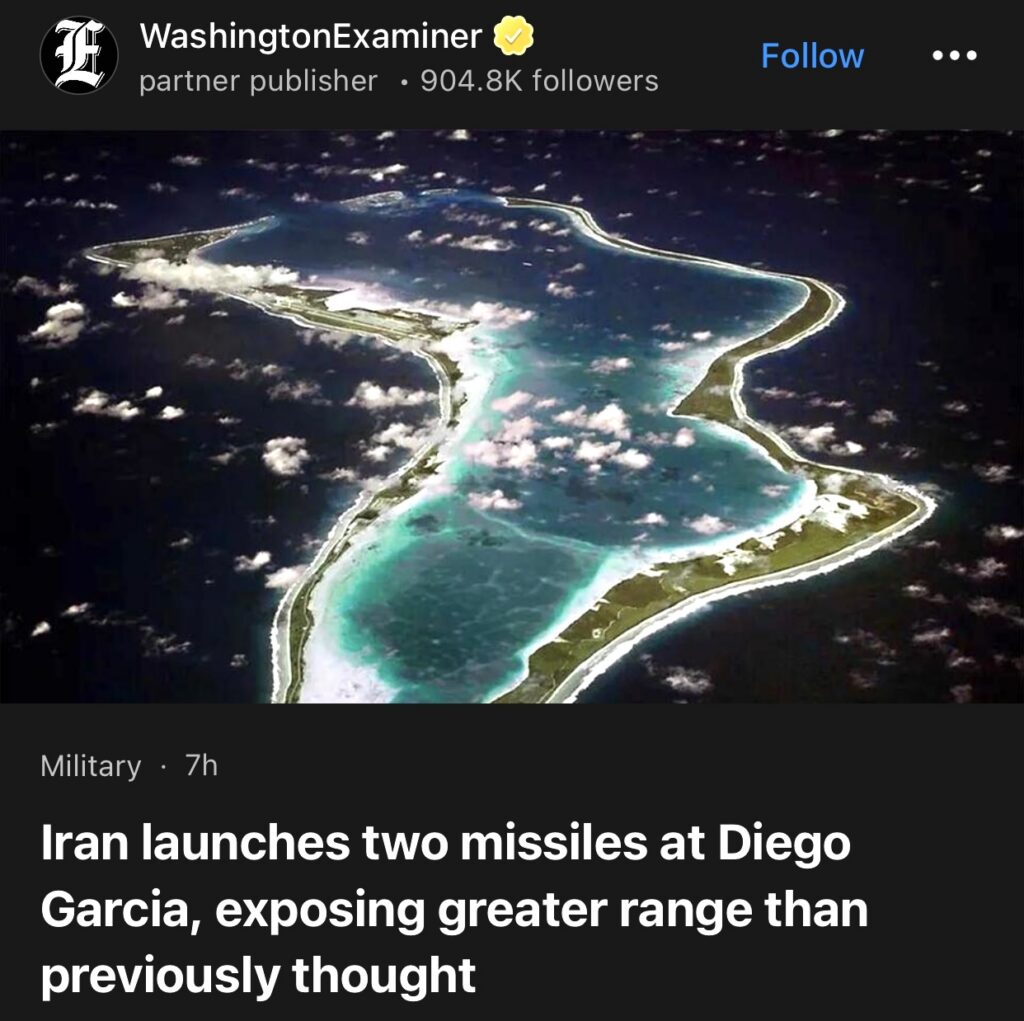Open the three-dot overflow menu
1024x1021 pixels.
(x=952, y=55)
